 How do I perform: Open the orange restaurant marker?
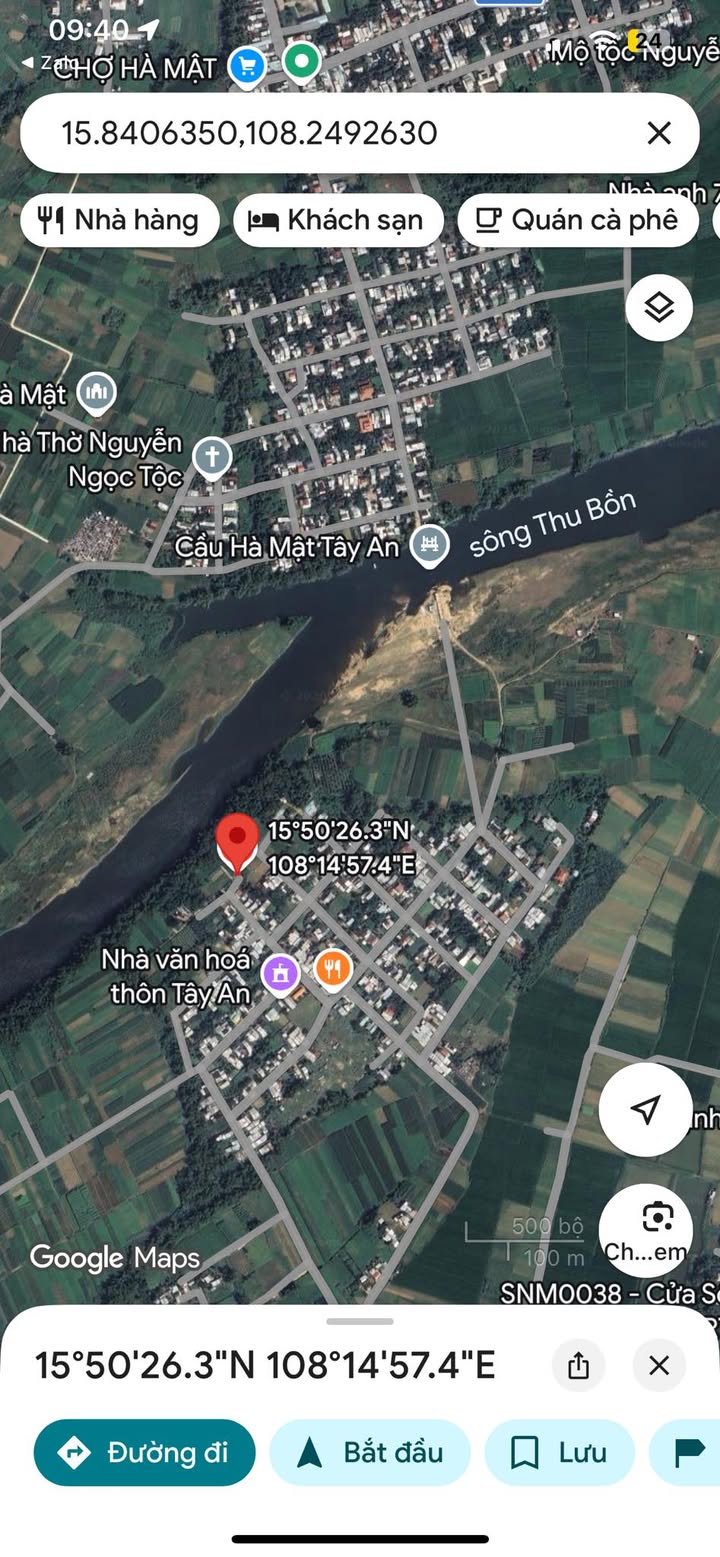click(x=332, y=968)
